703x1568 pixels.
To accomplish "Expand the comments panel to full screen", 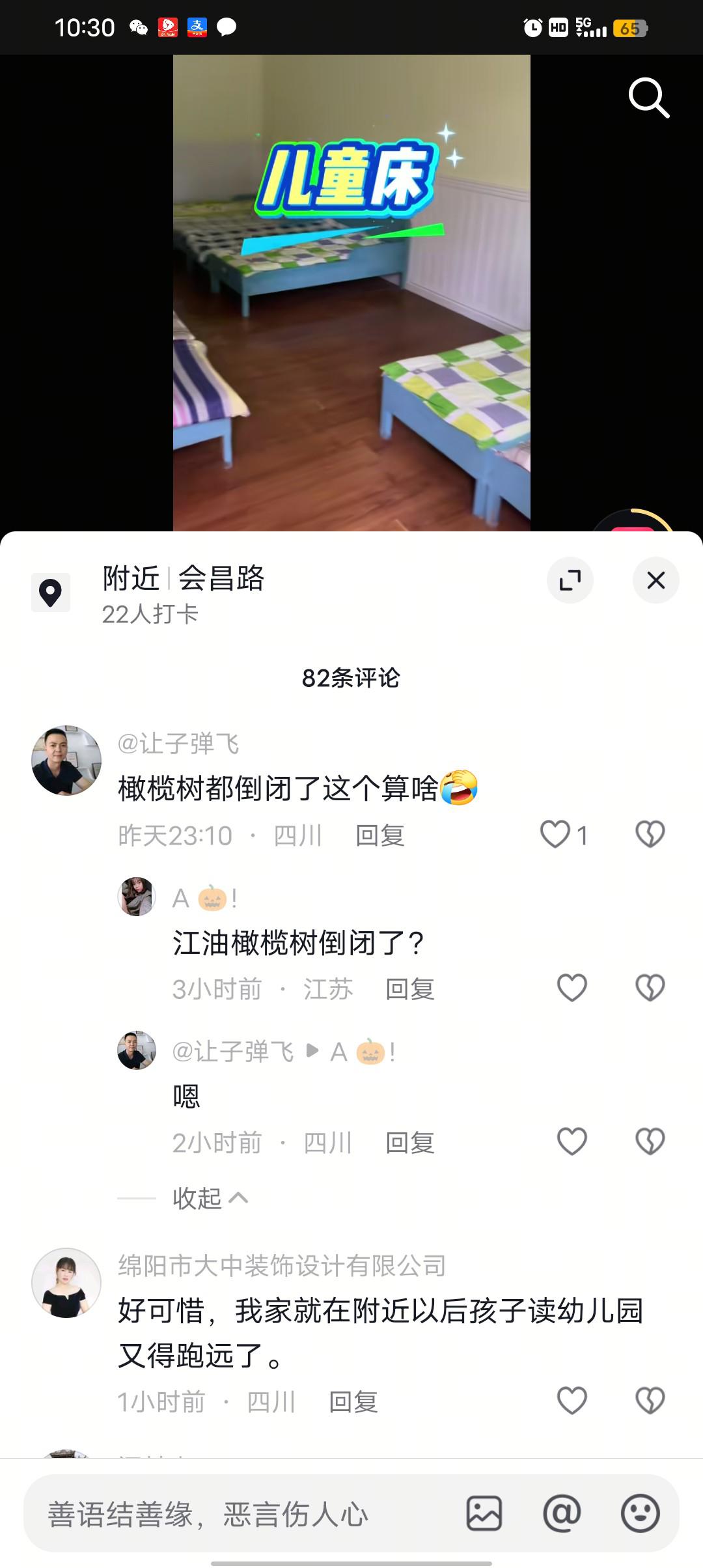I will [570, 580].
